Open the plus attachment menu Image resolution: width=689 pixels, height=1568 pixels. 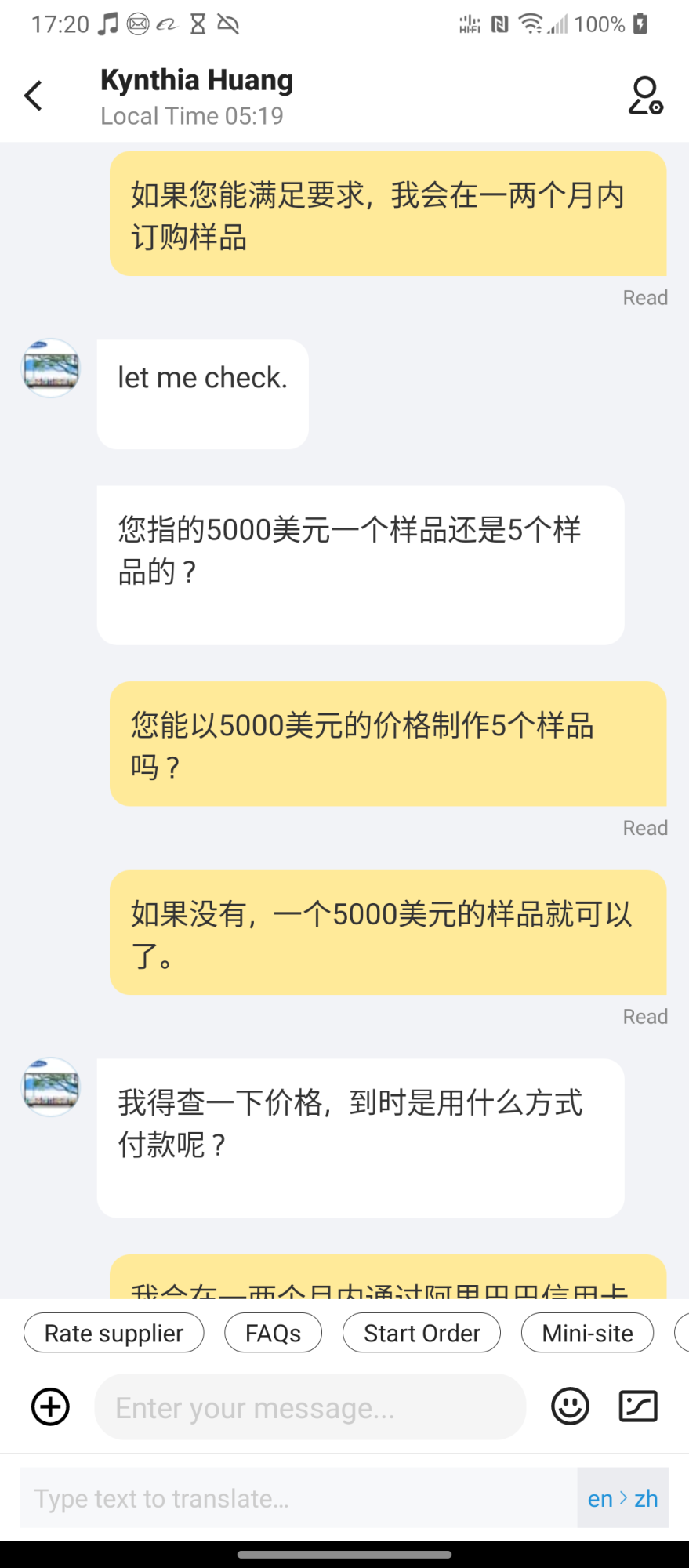(x=50, y=1406)
